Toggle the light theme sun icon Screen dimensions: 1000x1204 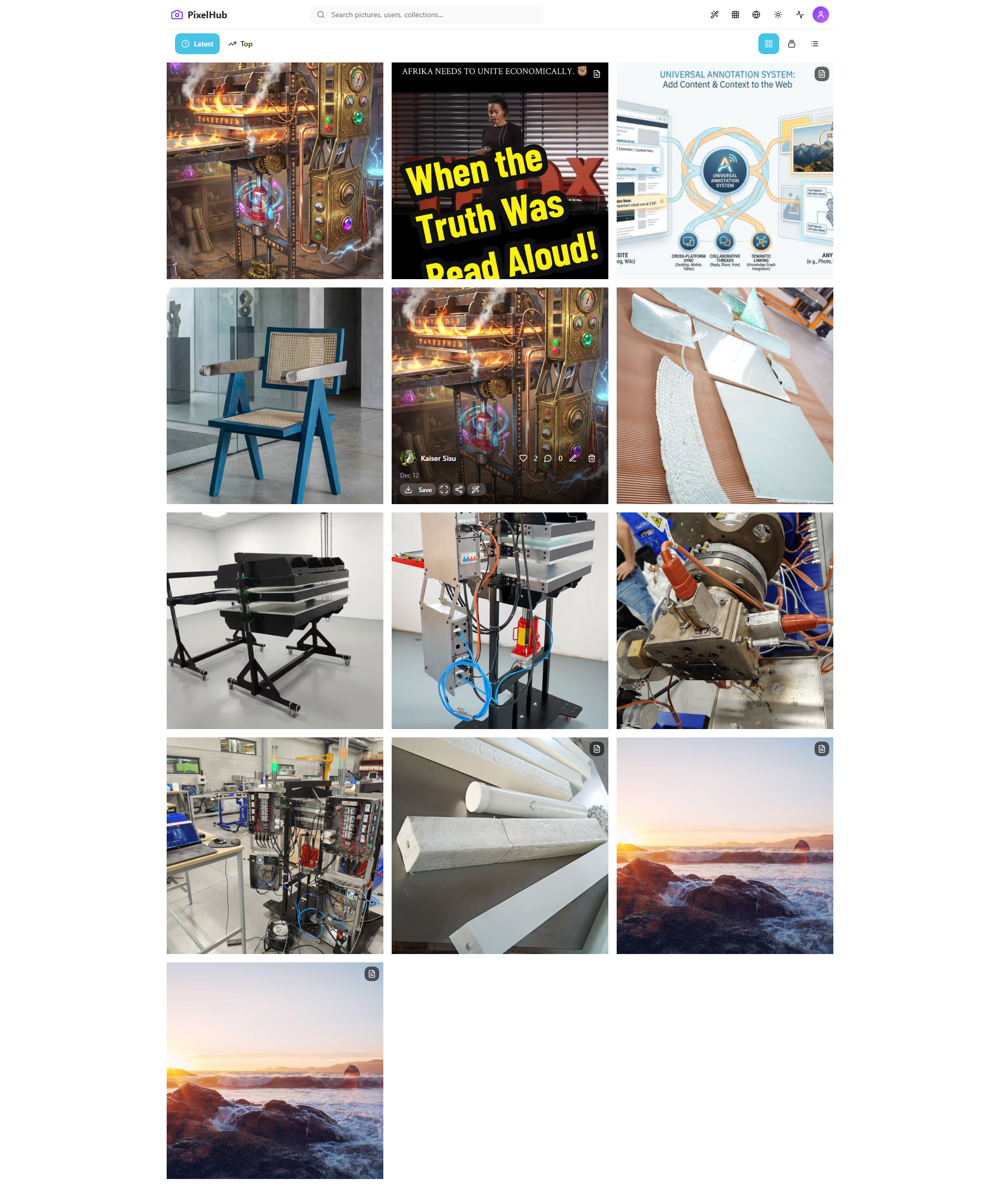[778, 15]
